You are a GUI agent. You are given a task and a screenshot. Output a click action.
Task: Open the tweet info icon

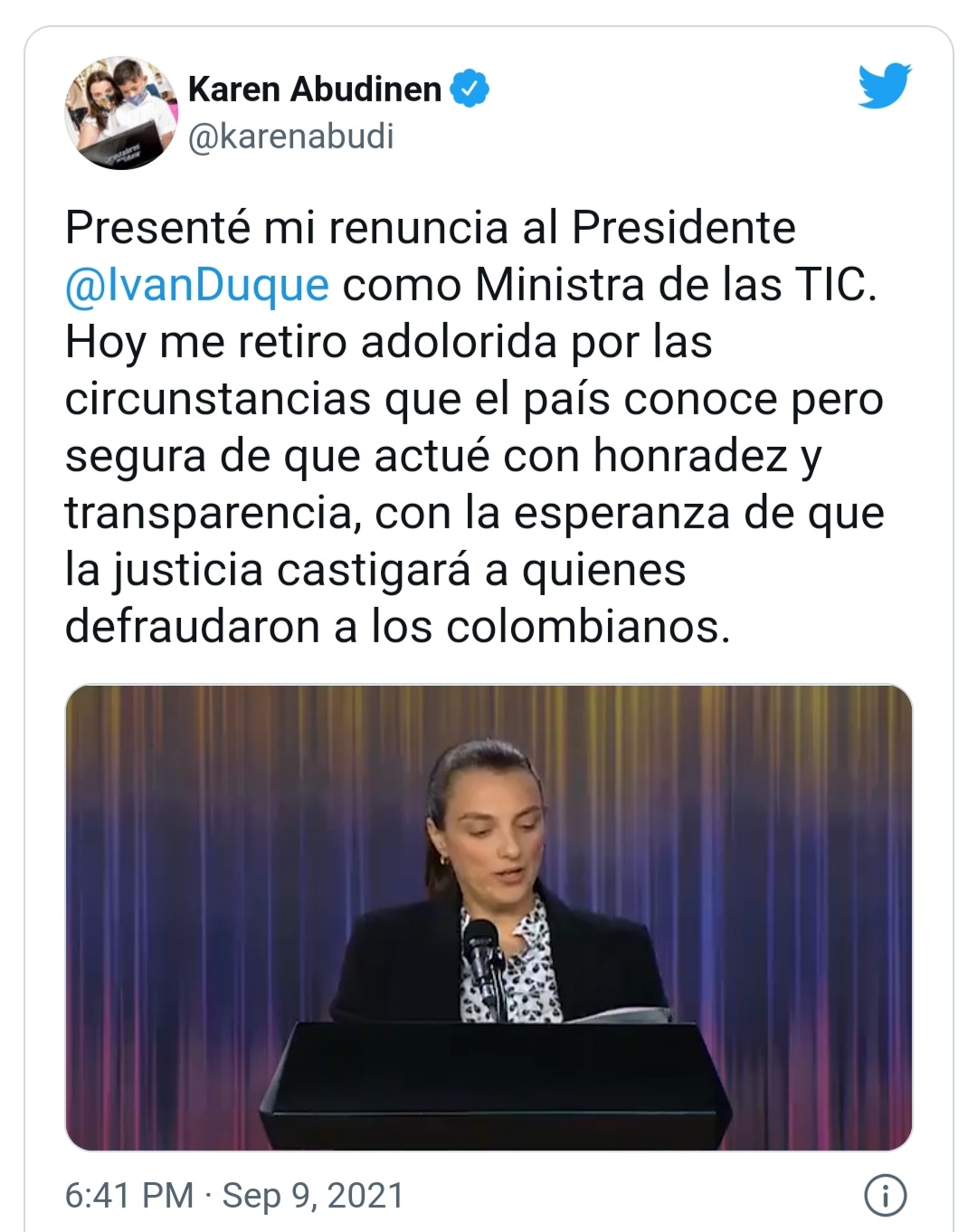click(x=885, y=1195)
